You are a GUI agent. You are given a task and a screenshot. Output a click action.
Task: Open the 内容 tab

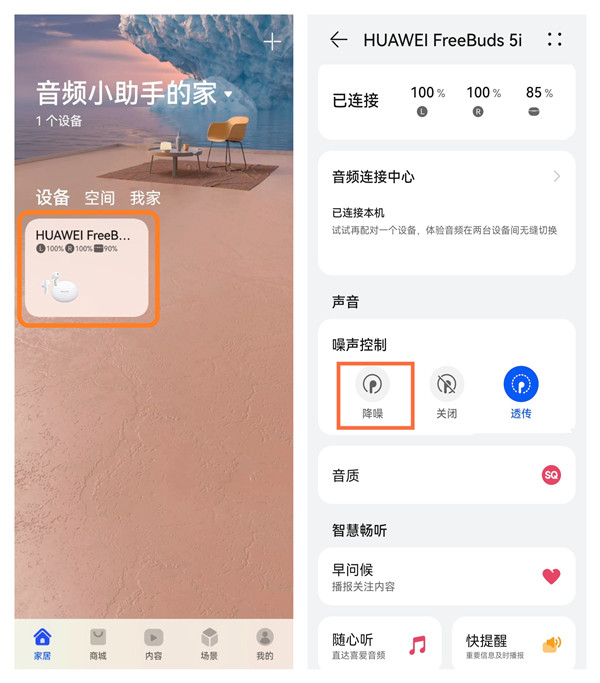tap(153, 643)
